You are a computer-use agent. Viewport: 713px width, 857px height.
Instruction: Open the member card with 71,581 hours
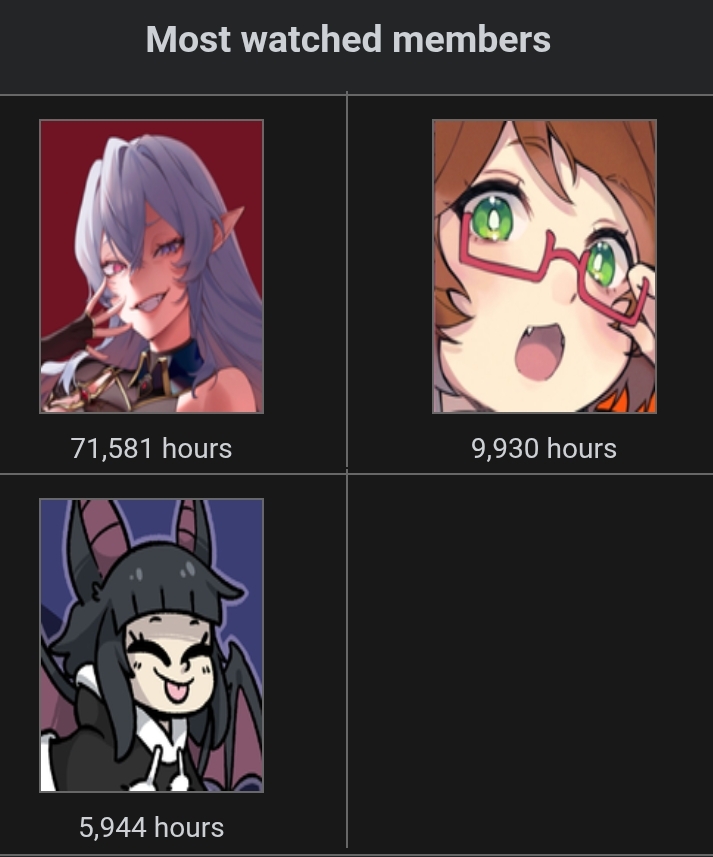point(151,267)
